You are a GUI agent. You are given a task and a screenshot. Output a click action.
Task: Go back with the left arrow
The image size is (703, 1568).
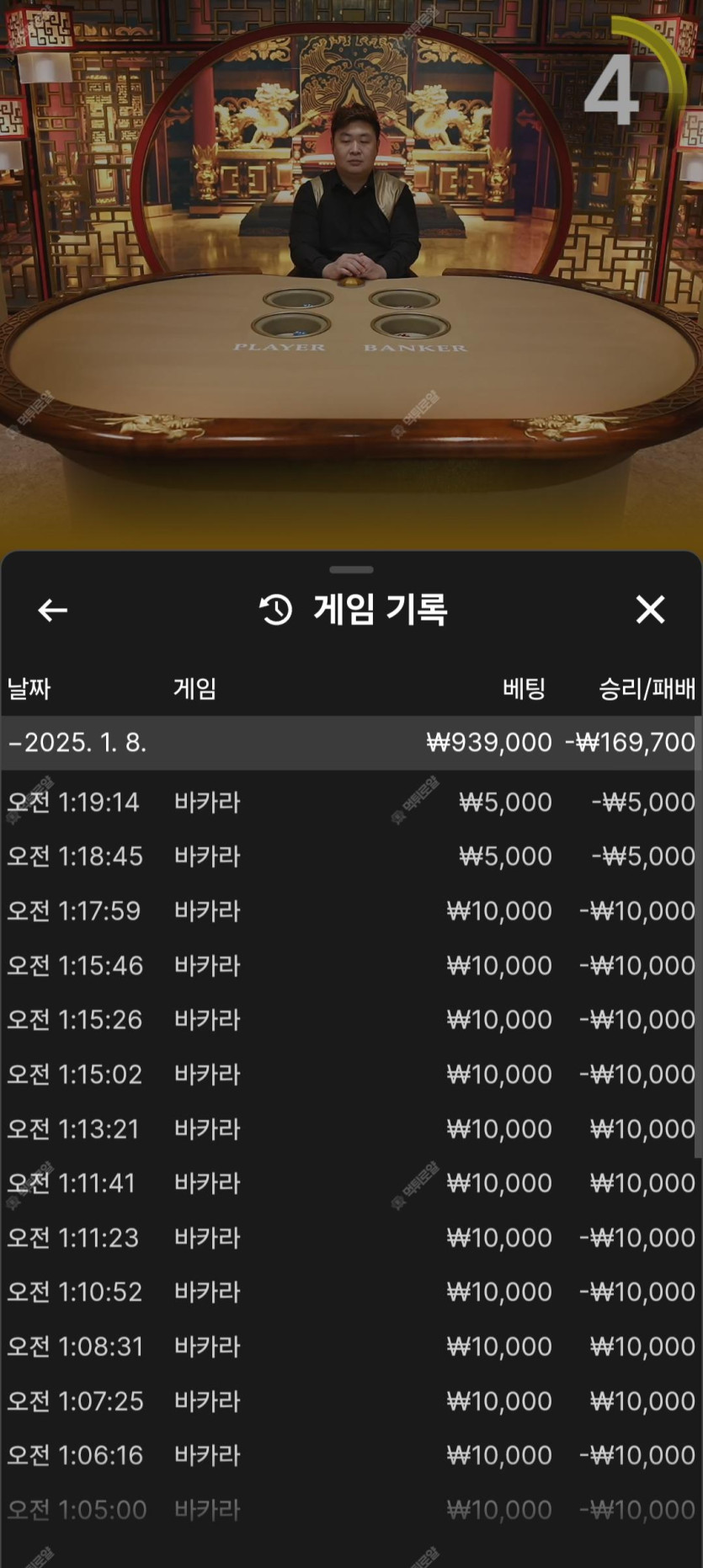(x=52, y=610)
